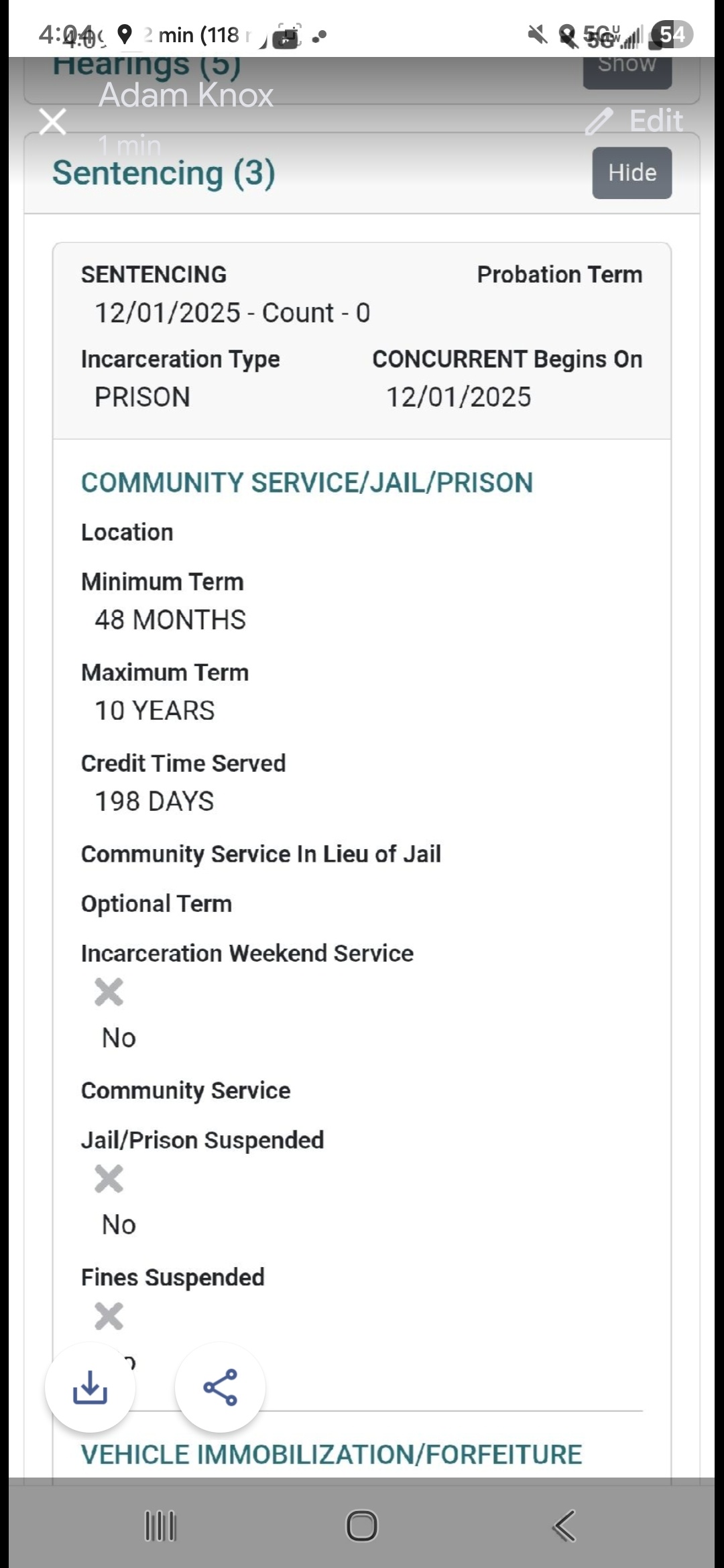
Task: Download this image
Action: [90, 1387]
